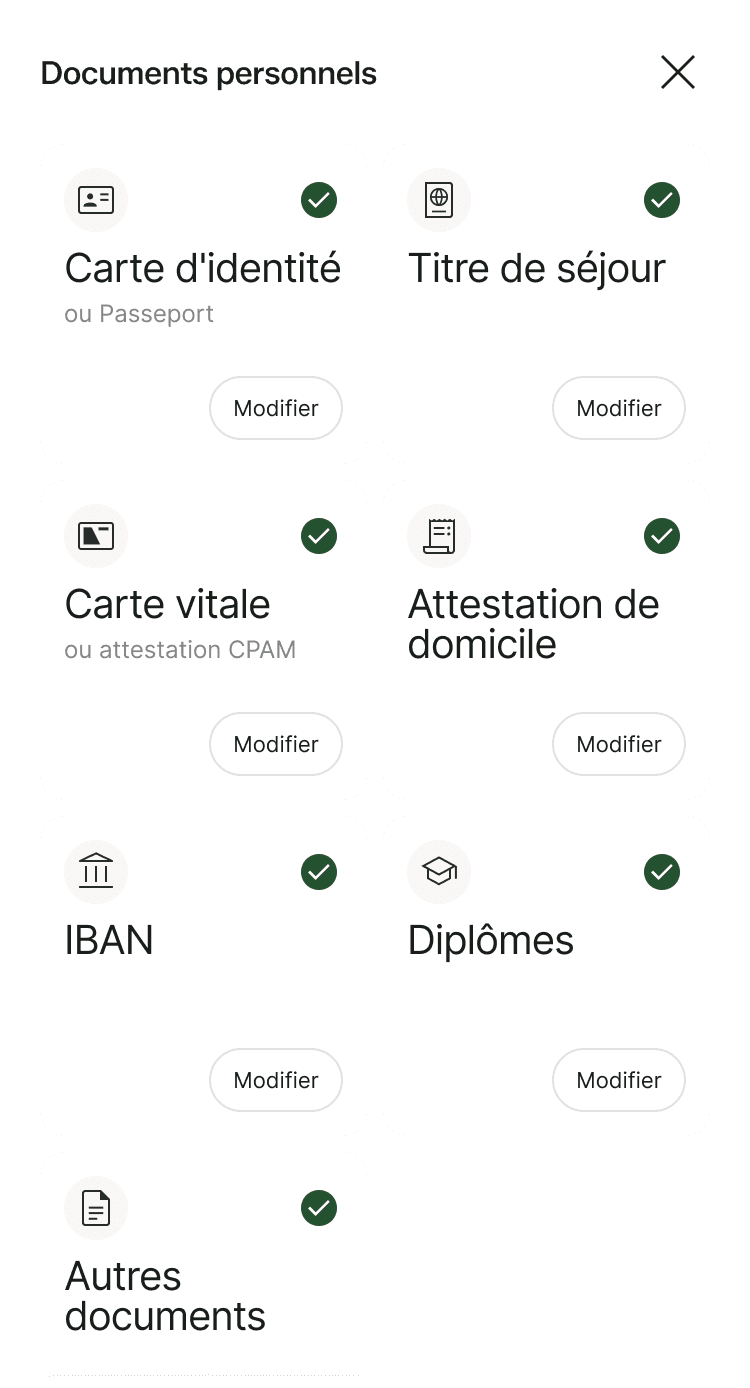Click the green checkmark on Carte d'identité

319,200
